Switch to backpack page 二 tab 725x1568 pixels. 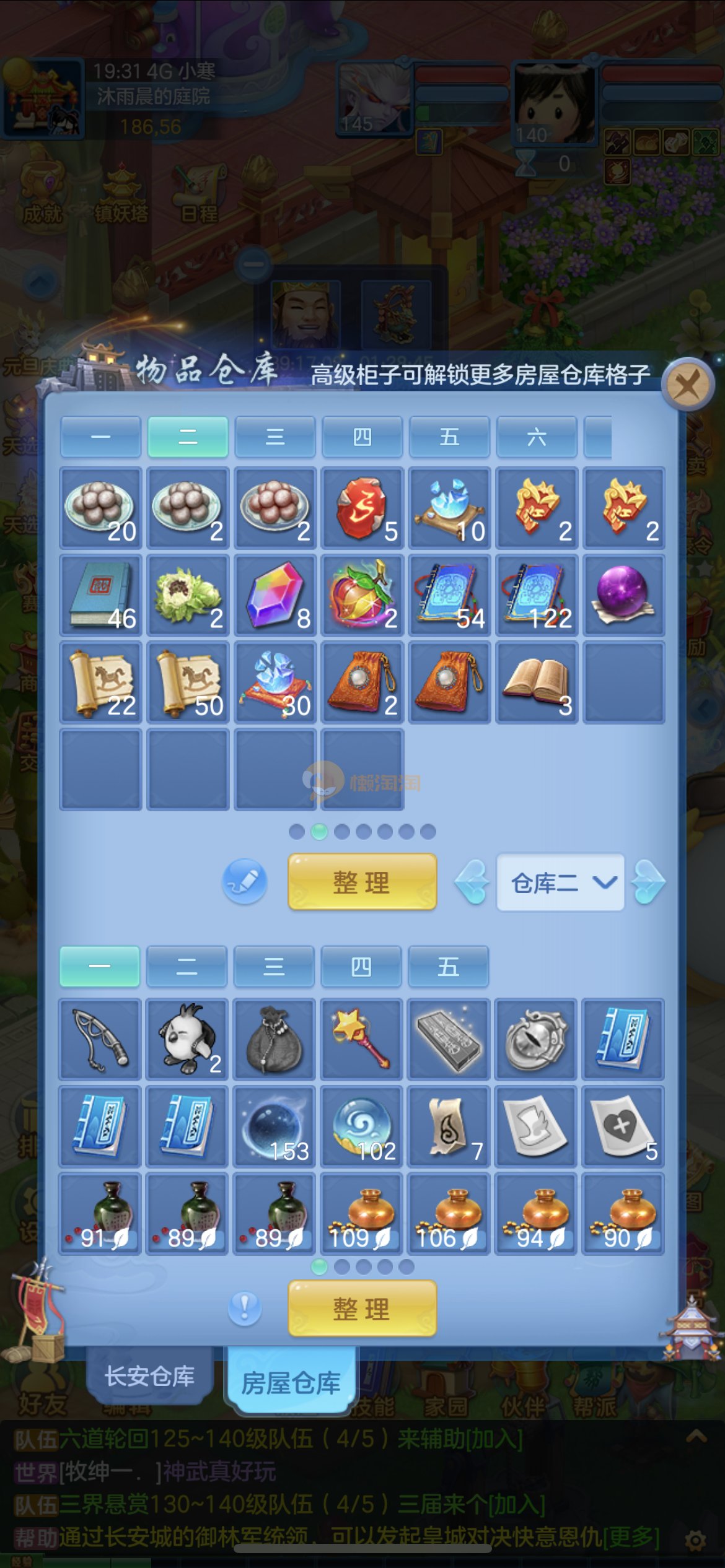[x=187, y=966]
